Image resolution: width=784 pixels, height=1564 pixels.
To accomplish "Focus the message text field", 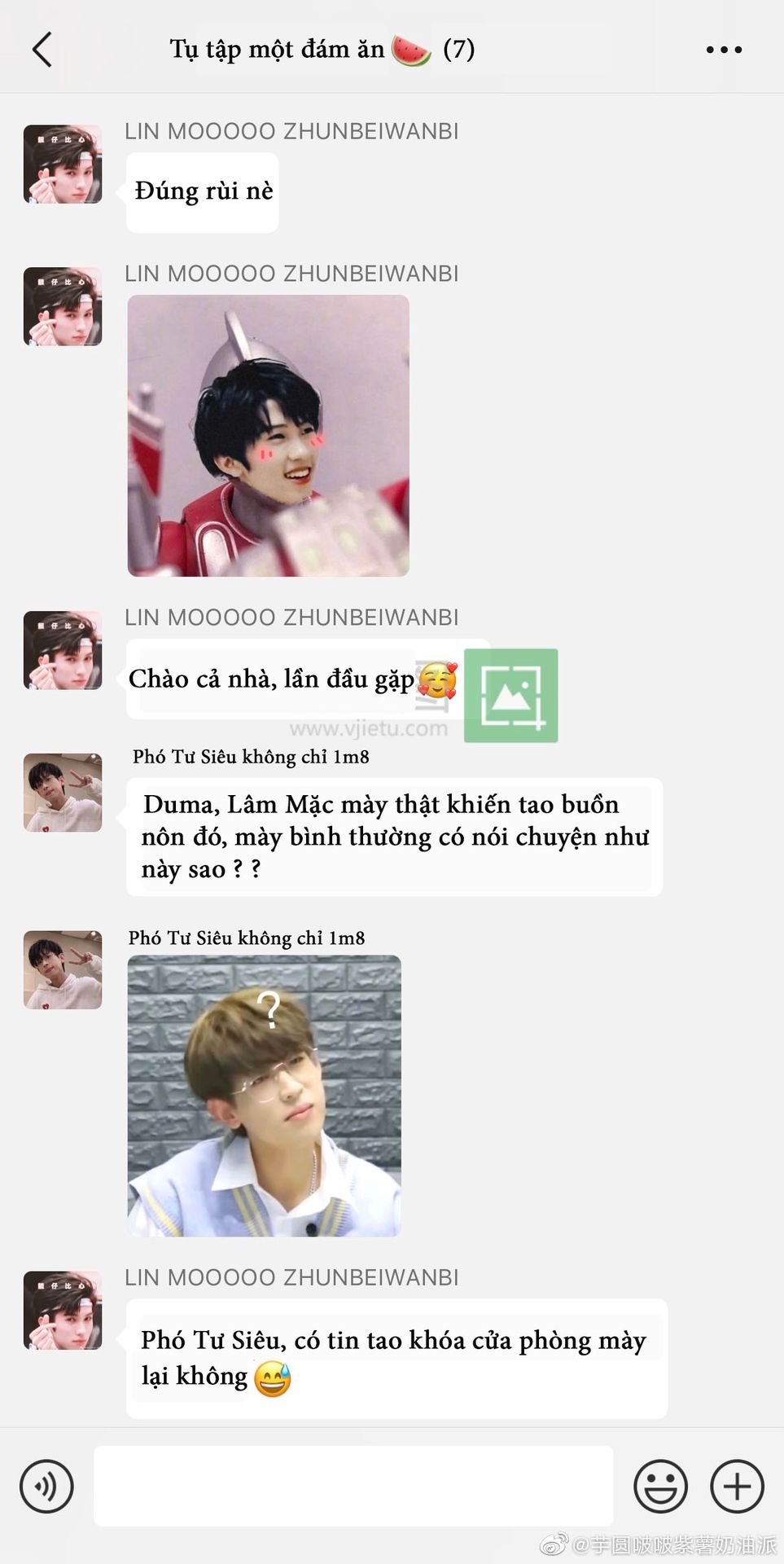I will 353,1486.
